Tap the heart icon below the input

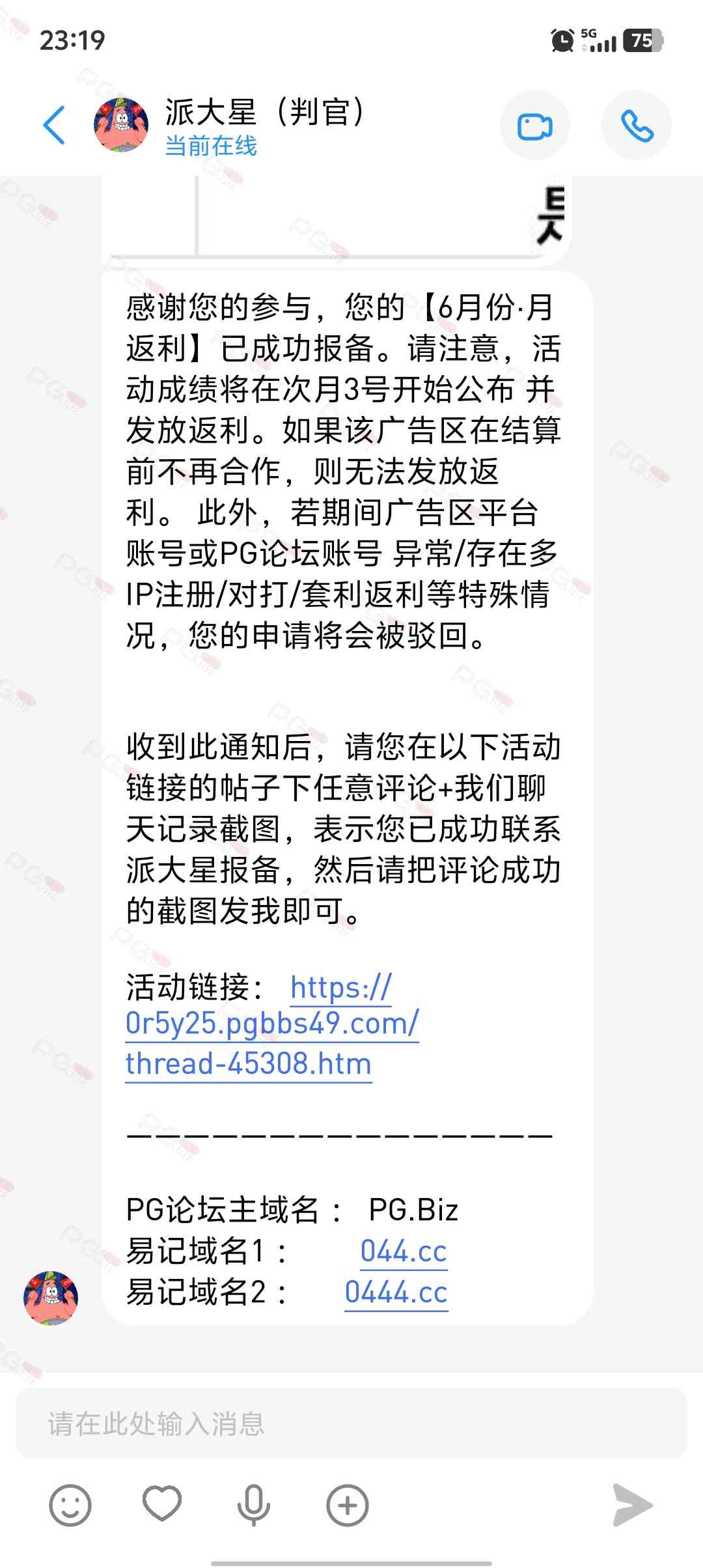coord(162,1504)
